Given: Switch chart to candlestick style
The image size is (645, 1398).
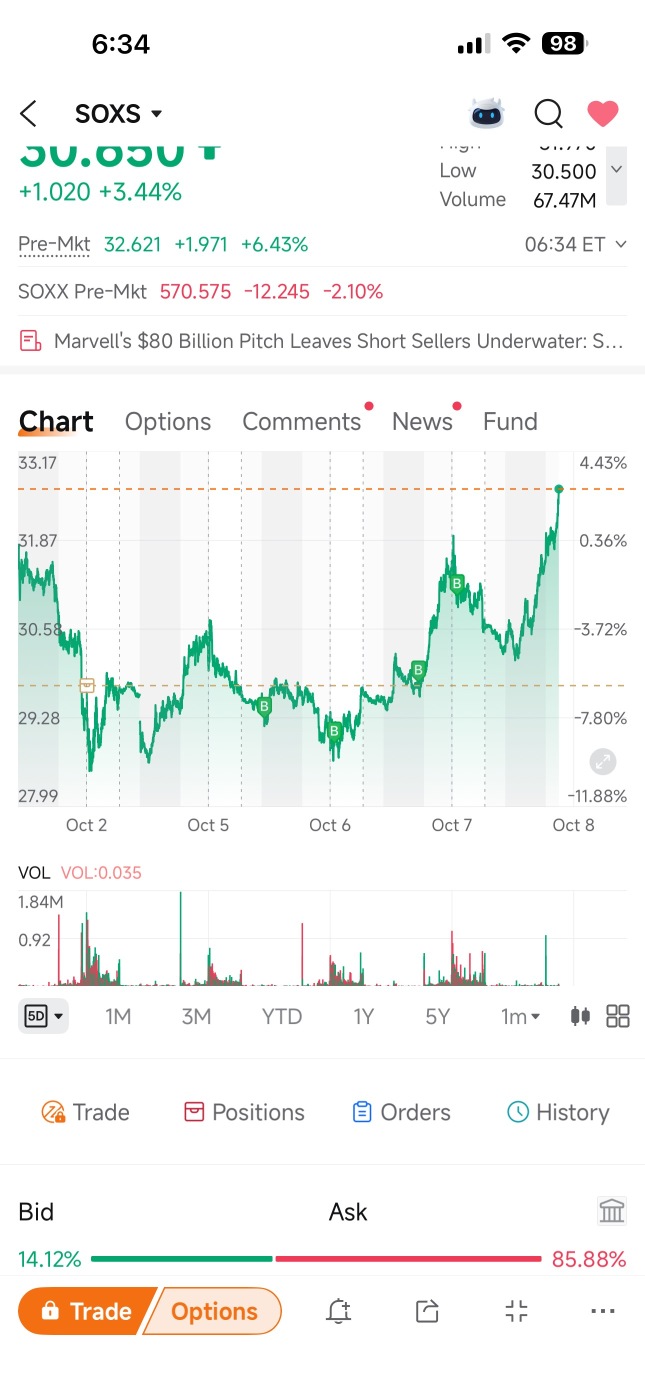Looking at the screenshot, I should pos(579,1016).
